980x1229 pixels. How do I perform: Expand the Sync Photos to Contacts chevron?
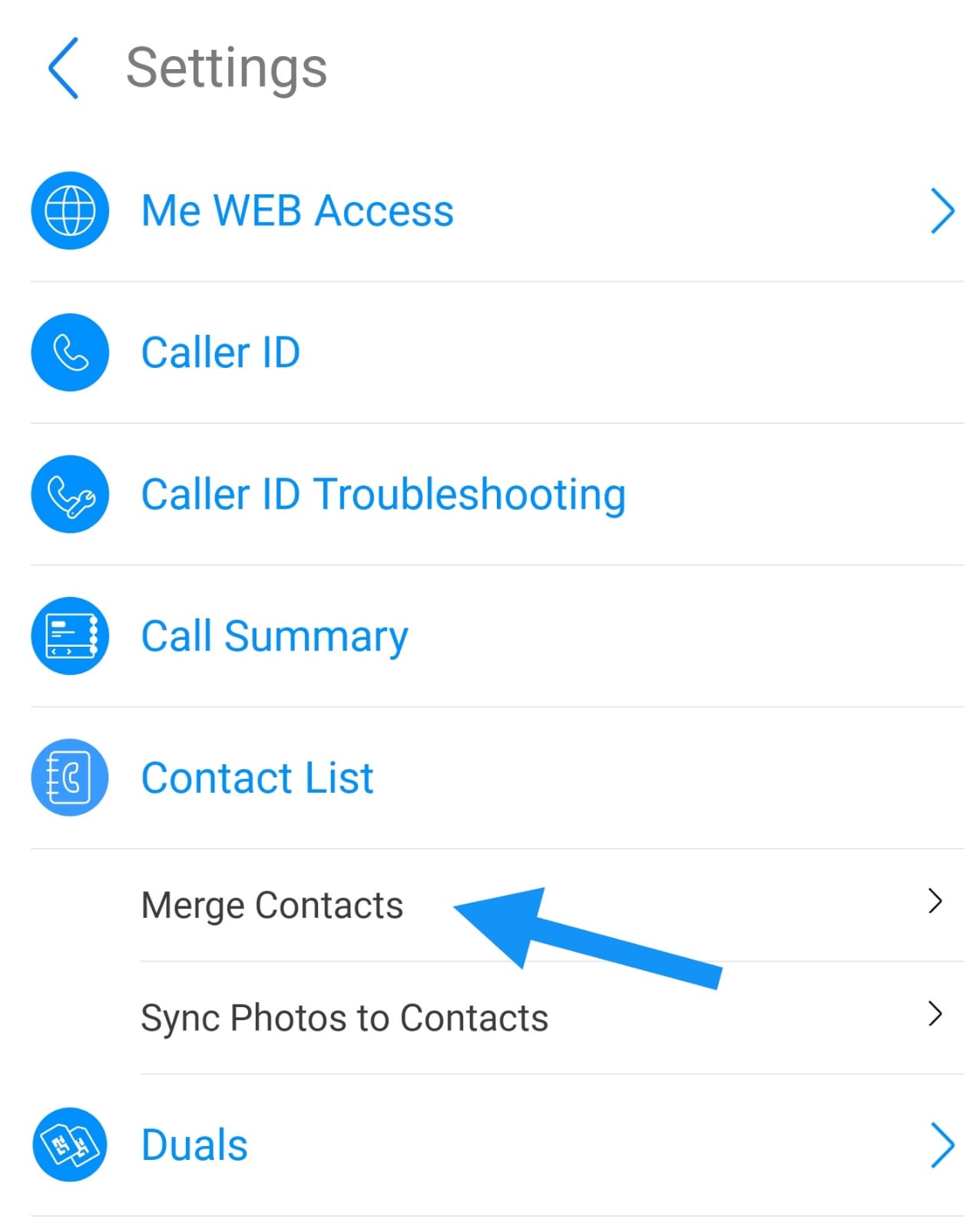934,1014
